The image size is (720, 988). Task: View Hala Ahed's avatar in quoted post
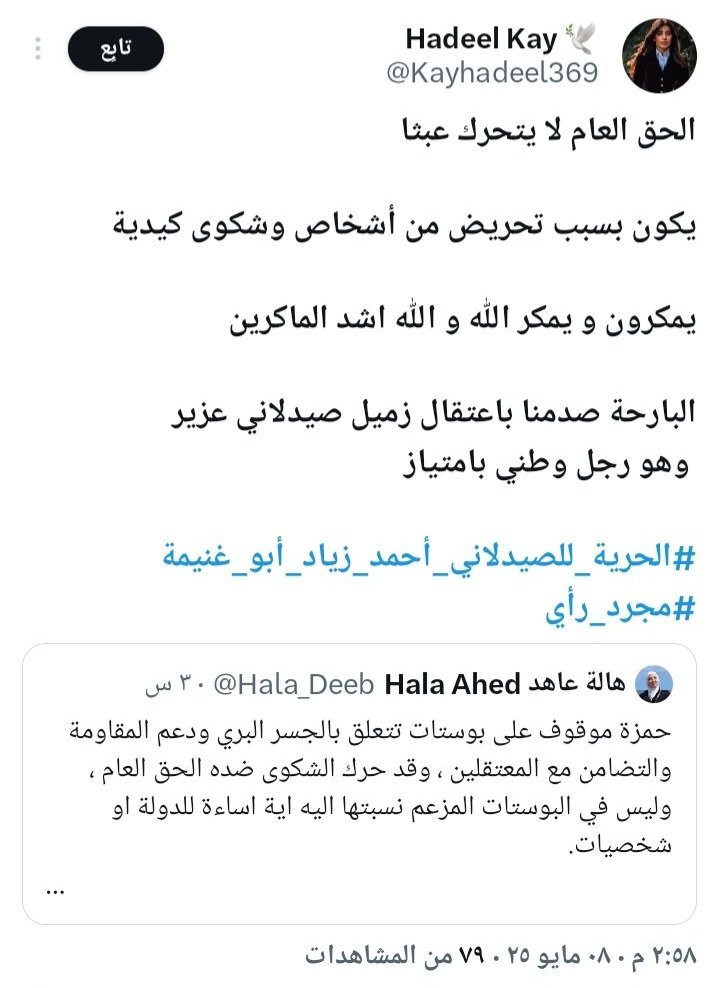click(654, 684)
